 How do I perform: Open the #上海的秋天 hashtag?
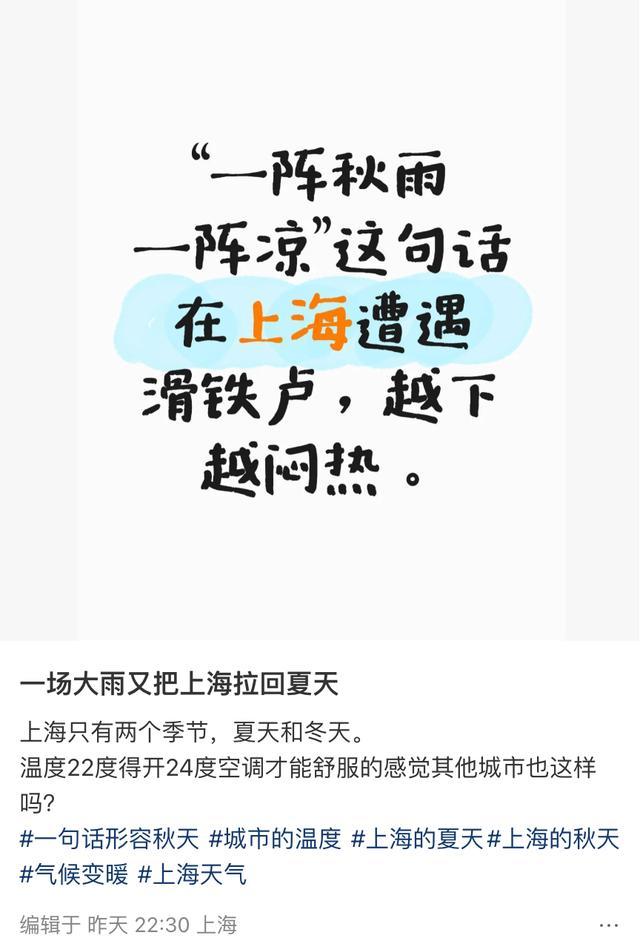[553, 839]
